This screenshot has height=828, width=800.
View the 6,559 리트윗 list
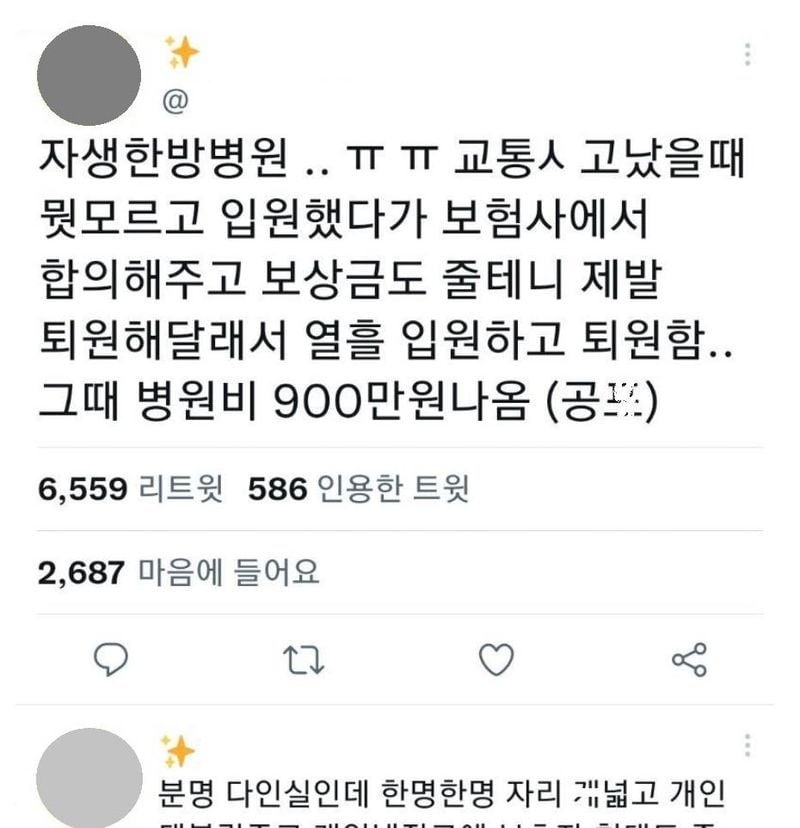pyautogui.click(x=130, y=489)
